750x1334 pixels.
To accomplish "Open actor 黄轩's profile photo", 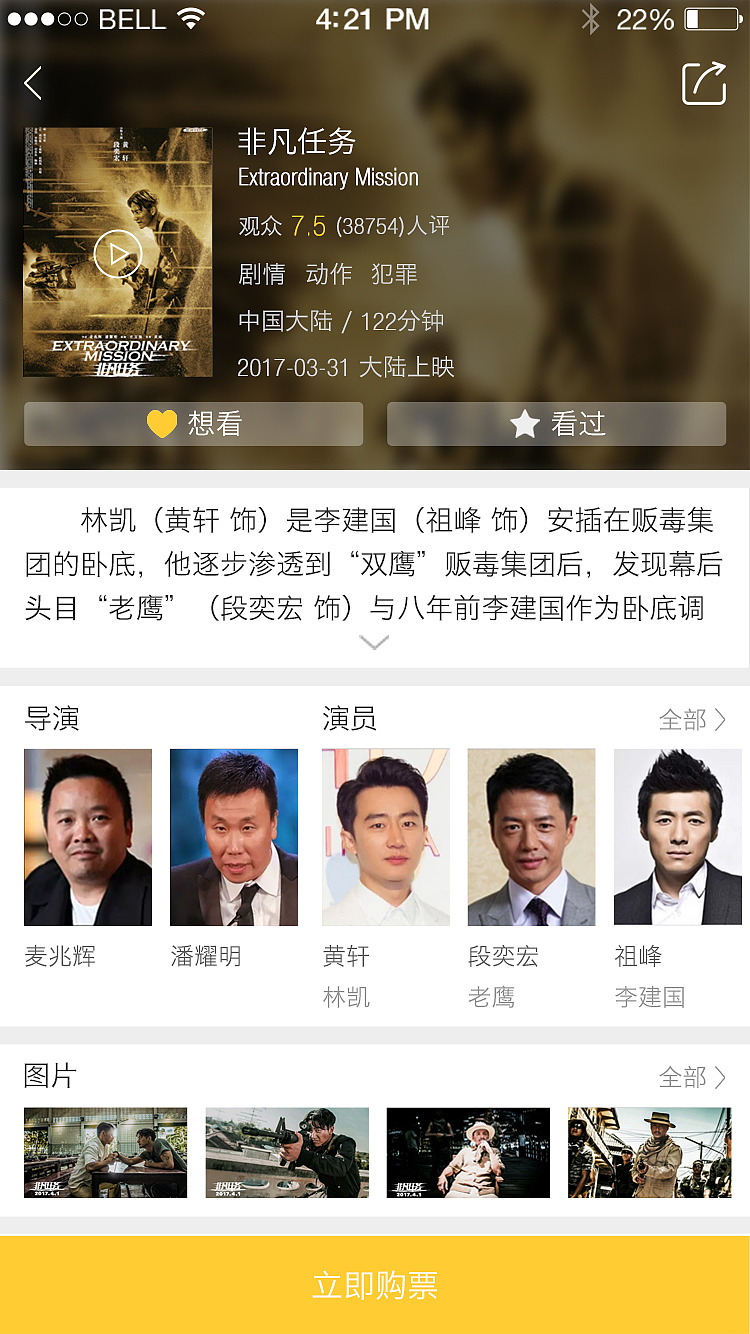I will (x=385, y=837).
